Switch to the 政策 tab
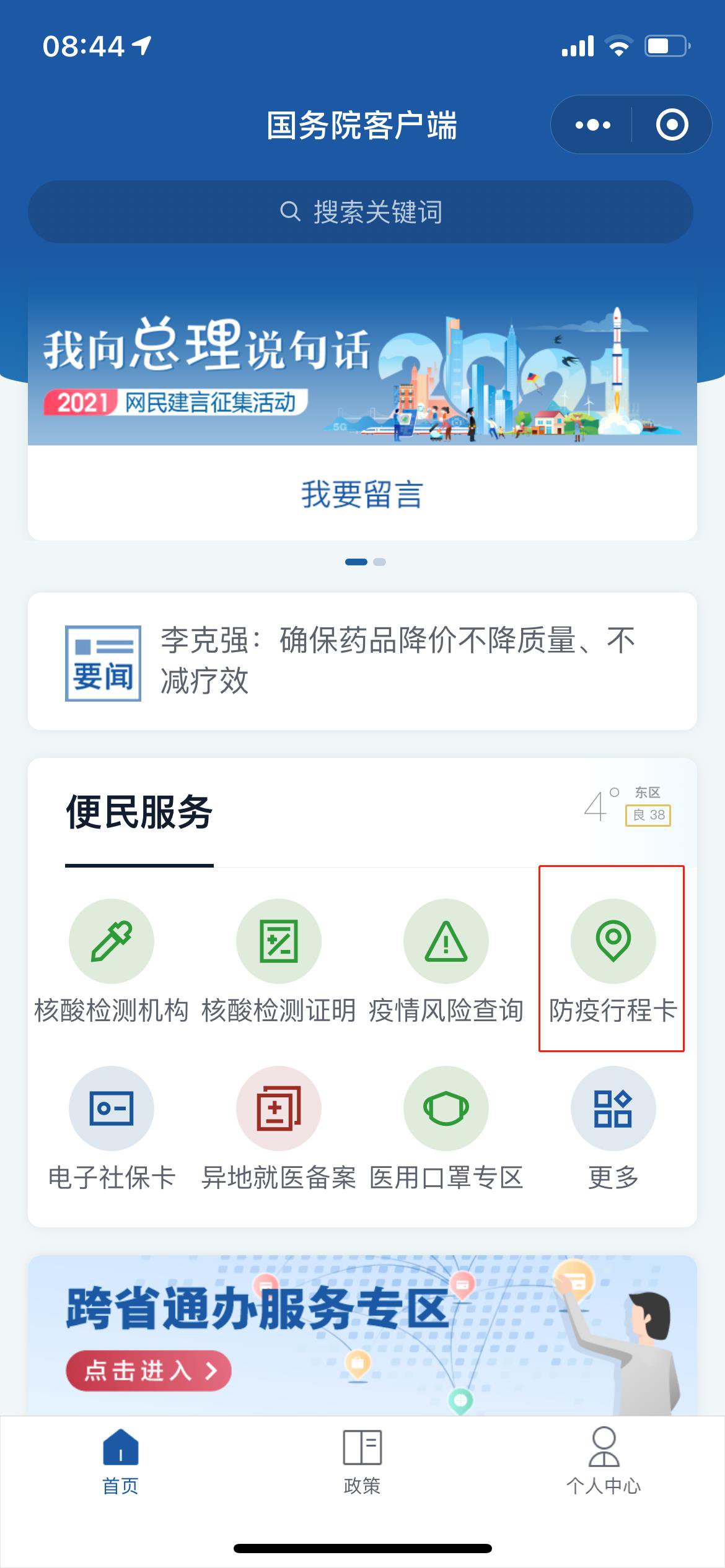The width and height of the screenshot is (725, 1568). click(362, 1459)
